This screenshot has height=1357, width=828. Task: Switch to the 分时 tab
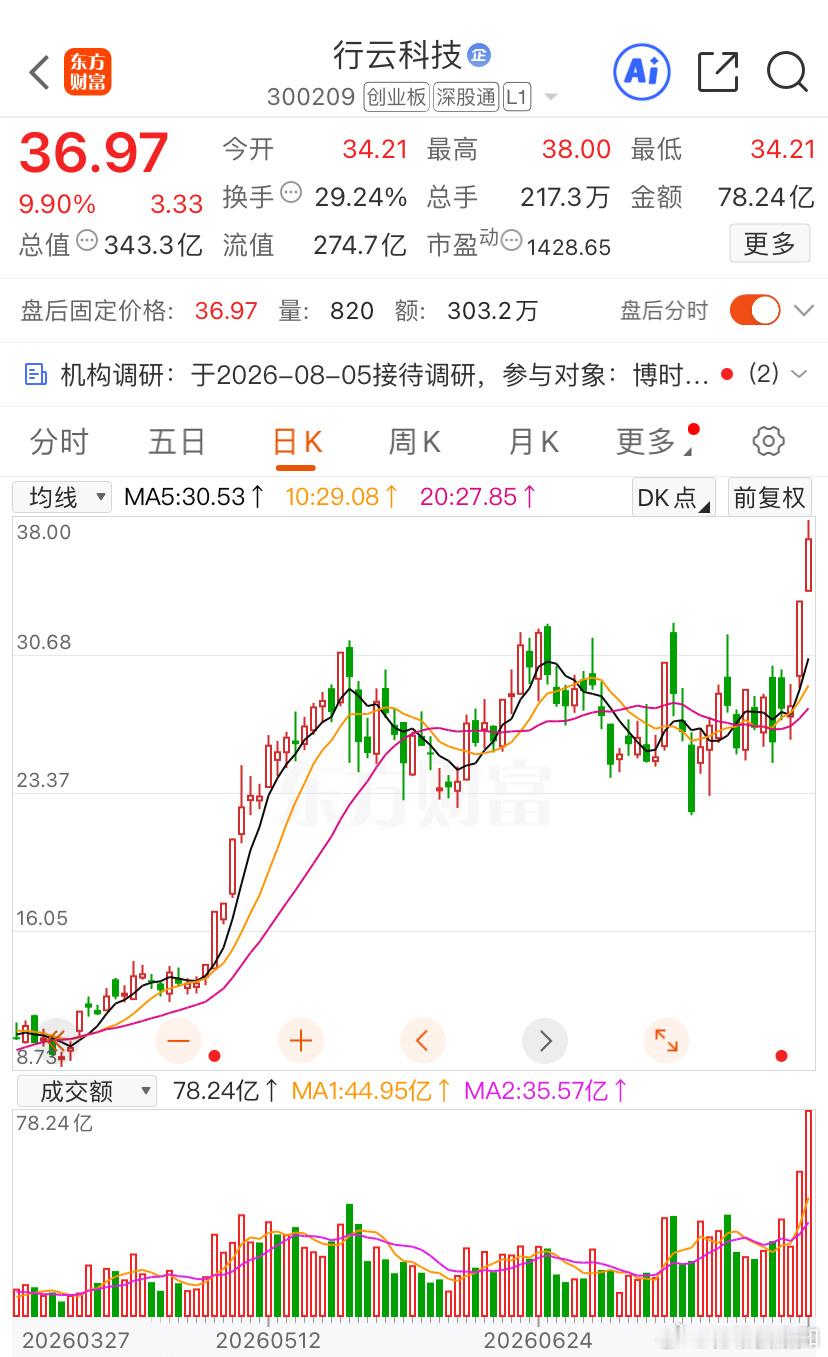coord(59,441)
